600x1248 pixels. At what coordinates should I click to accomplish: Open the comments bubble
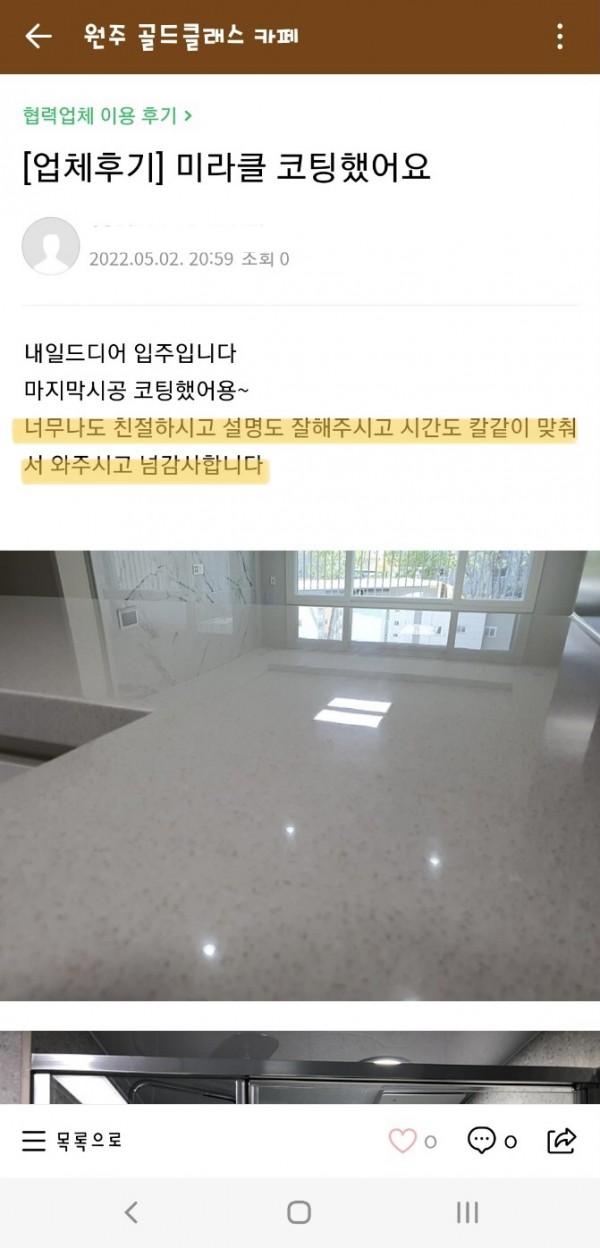[482, 1140]
